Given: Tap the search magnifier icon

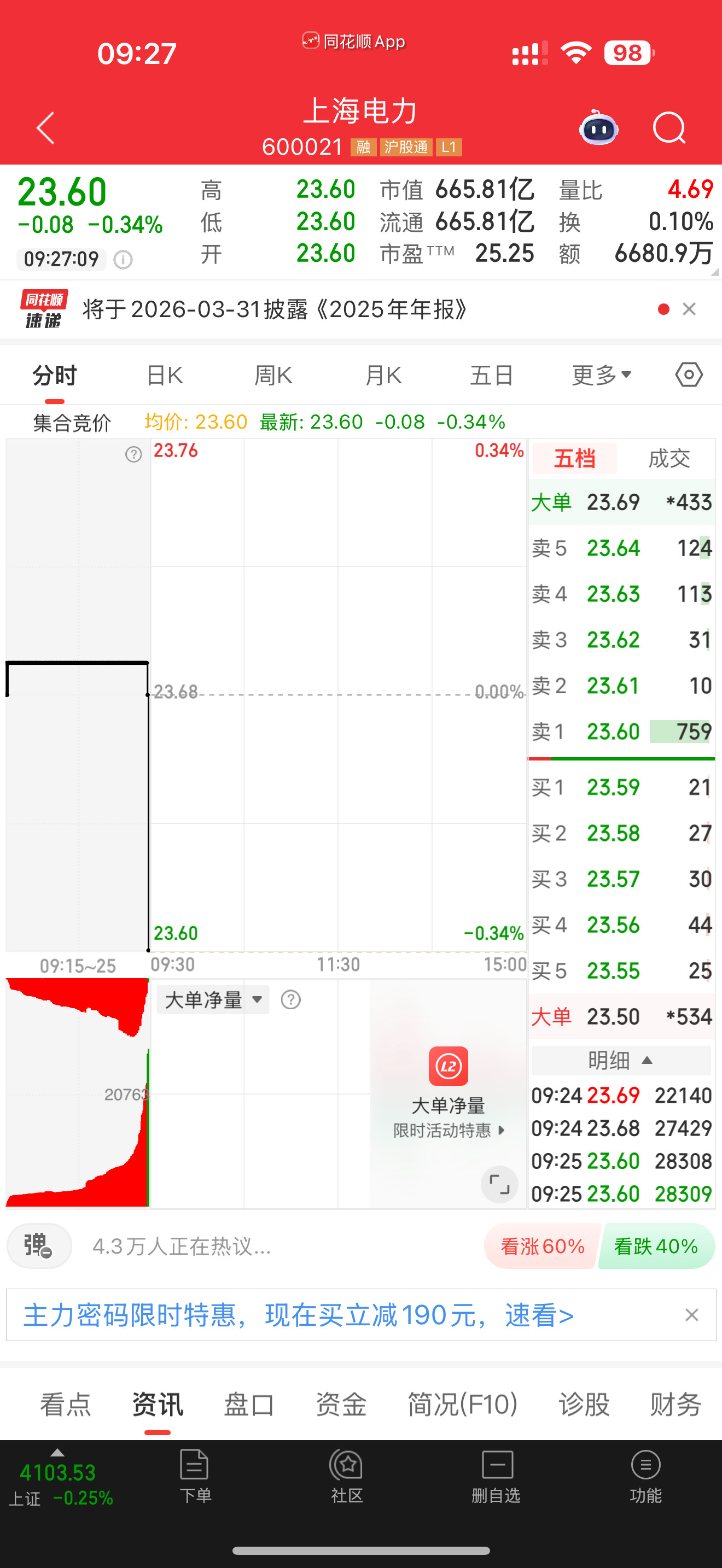Looking at the screenshot, I should (668, 128).
